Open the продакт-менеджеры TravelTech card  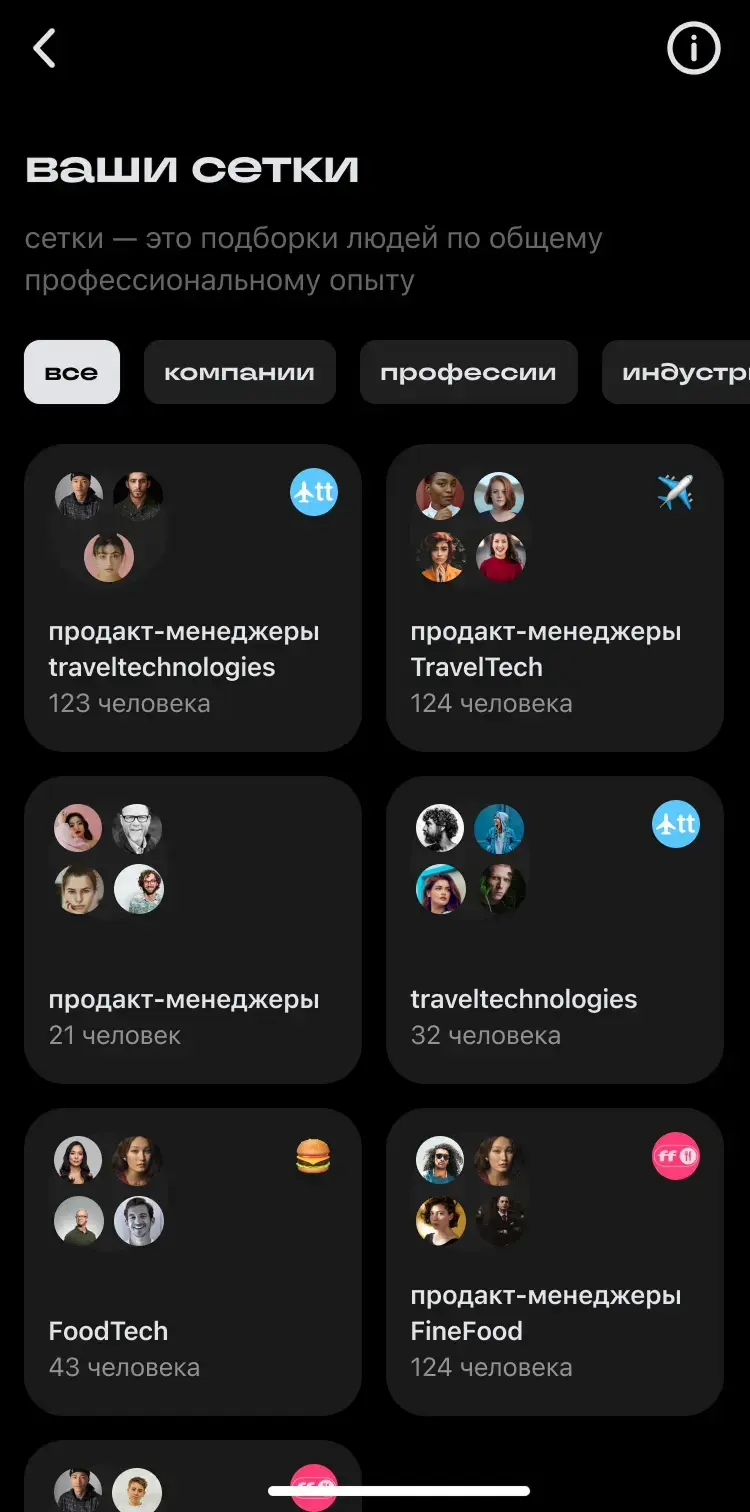[554, 598]
